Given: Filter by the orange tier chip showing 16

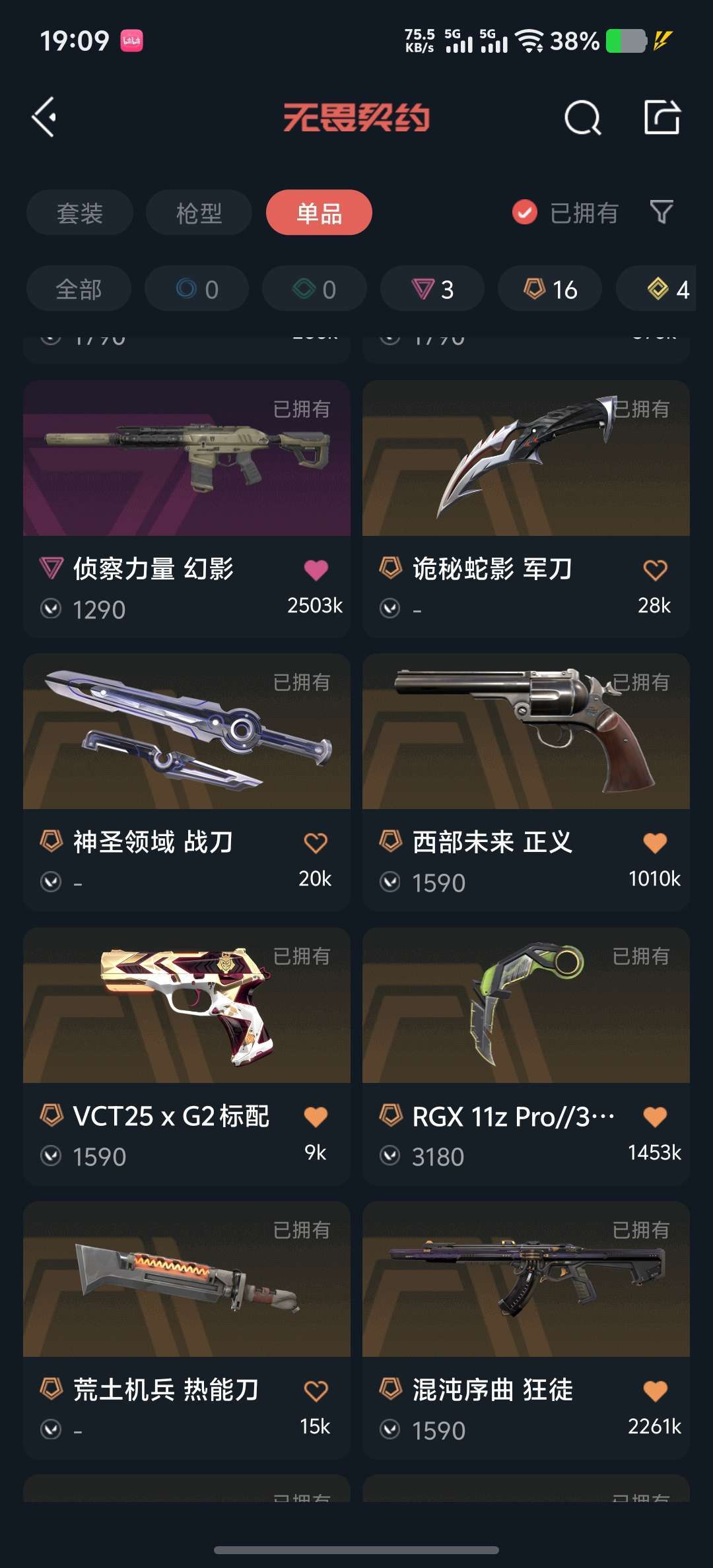Looking at the screenshot, I should 550,289.
